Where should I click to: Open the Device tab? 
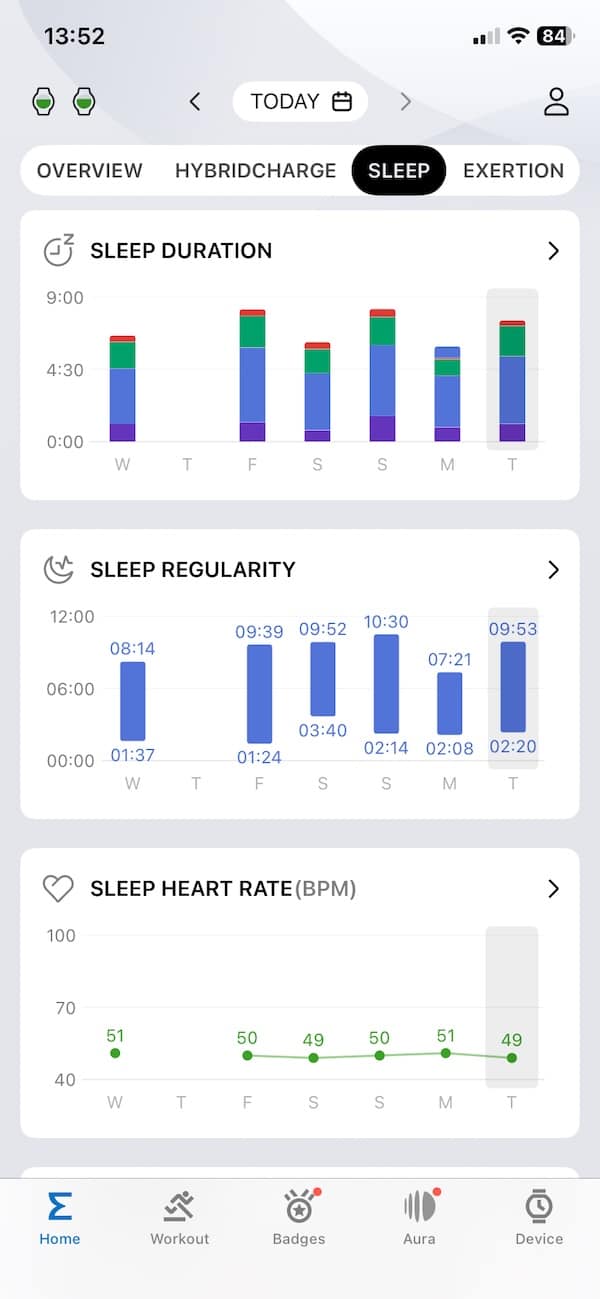539,1218
